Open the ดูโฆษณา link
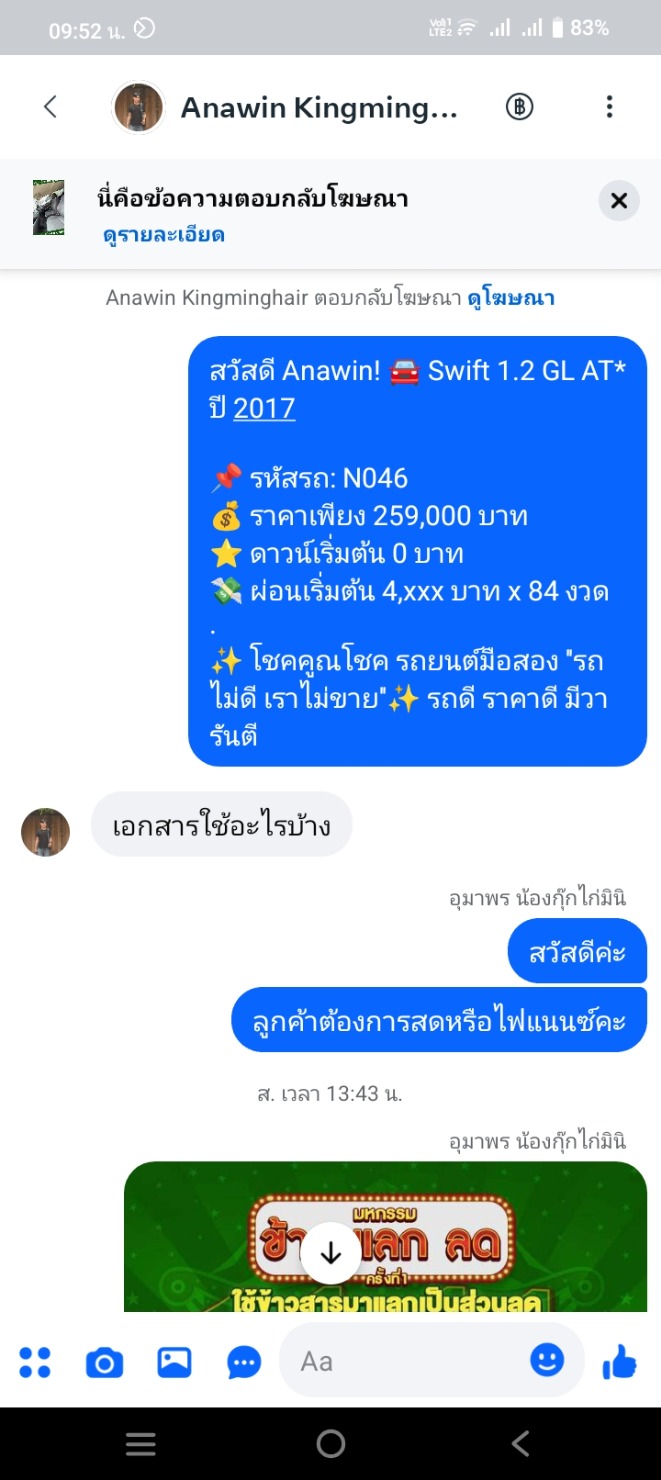This screenshot has width=661, height=1480. coord(511,298)
